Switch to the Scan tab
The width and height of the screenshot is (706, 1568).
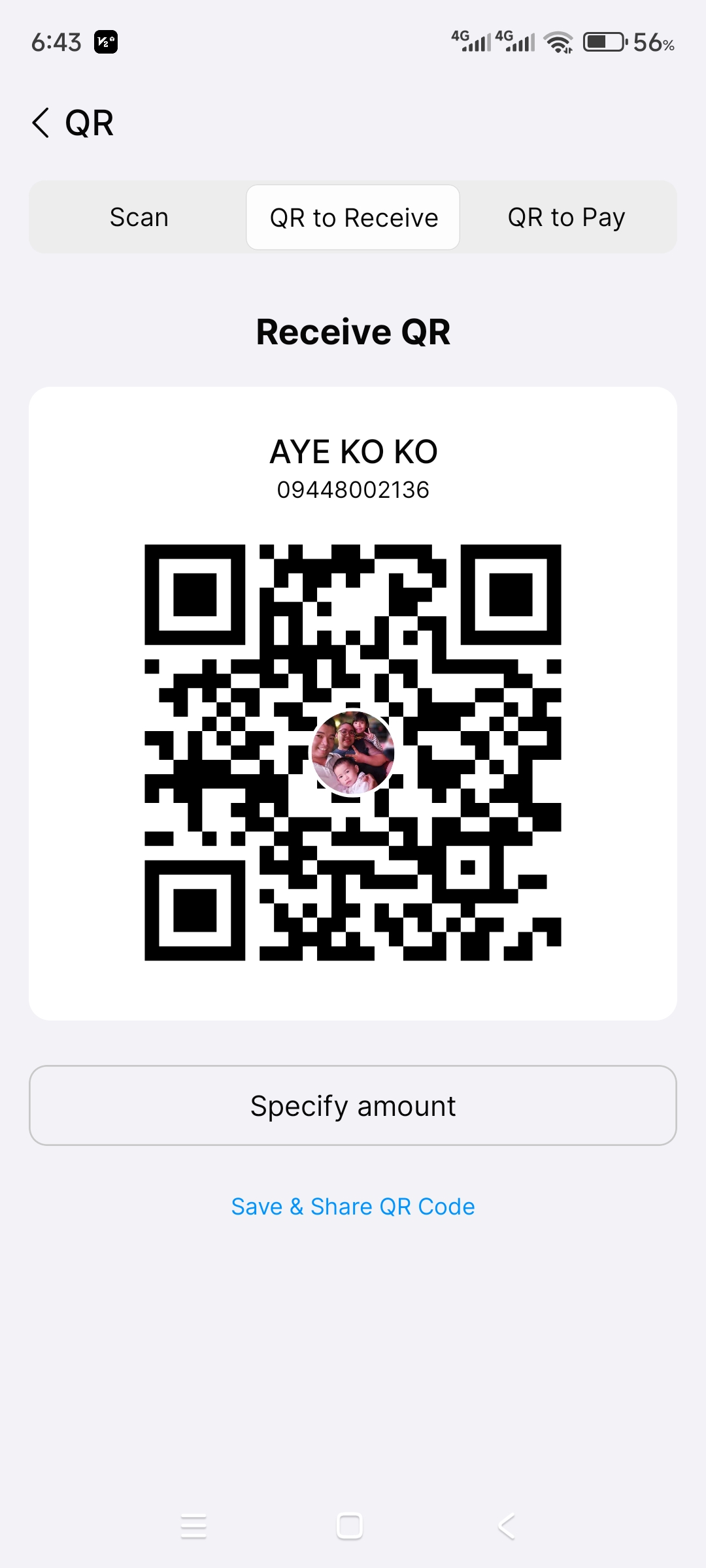coord(139,218)
